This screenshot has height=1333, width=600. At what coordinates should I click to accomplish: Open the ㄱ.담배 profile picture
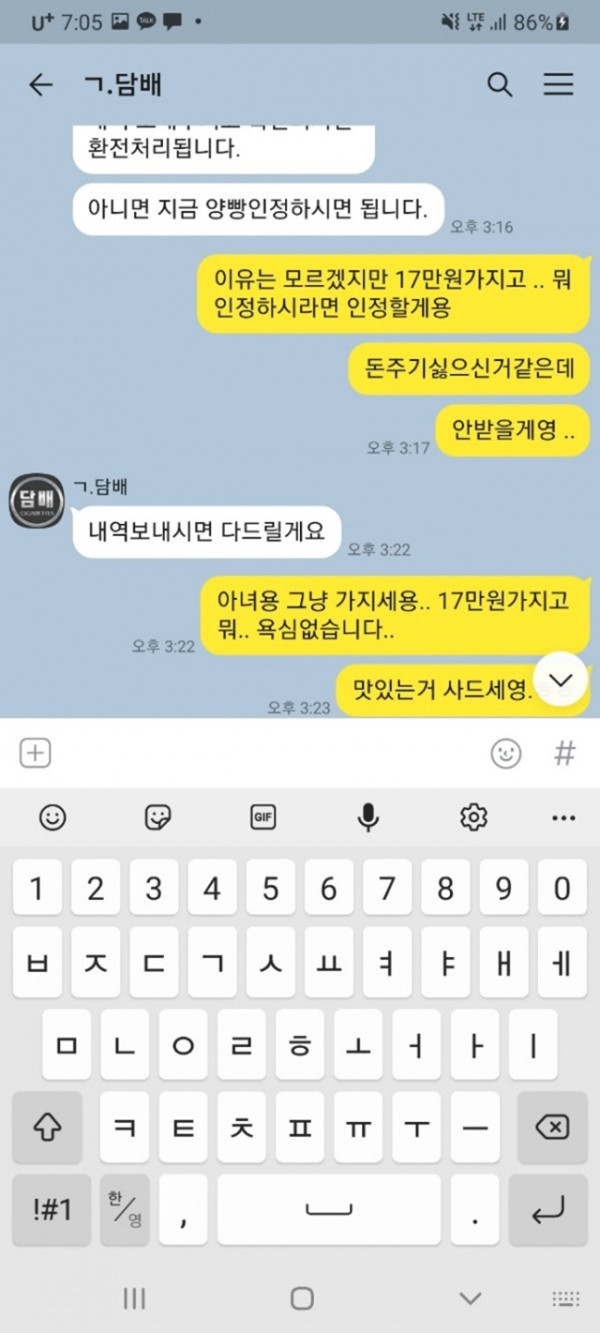tap(37, 502)
